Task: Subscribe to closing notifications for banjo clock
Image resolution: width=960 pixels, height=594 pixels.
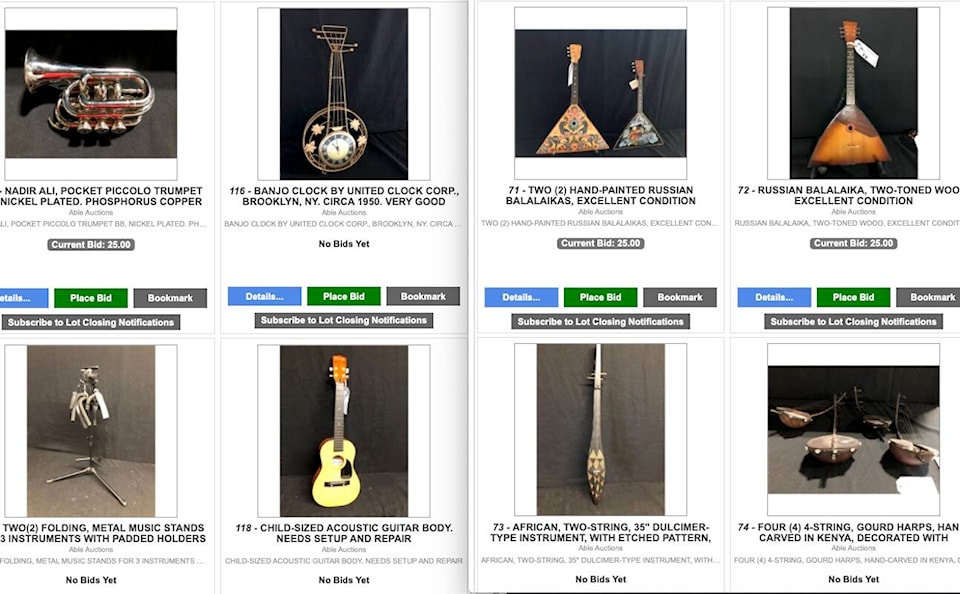Action: [x=344, y=320]
